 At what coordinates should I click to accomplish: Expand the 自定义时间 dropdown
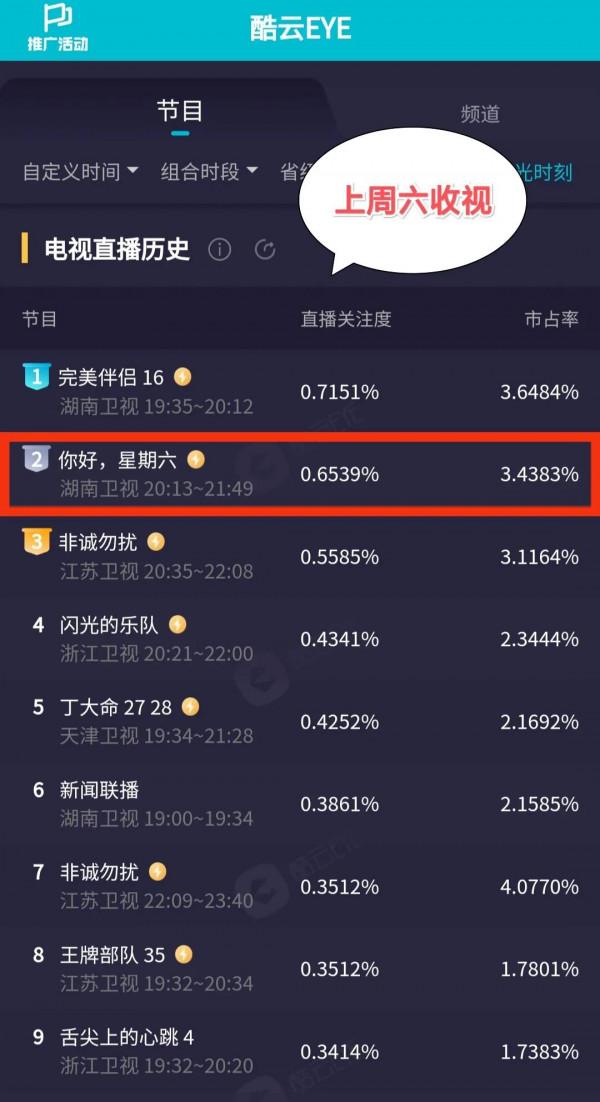pos(80,172)
